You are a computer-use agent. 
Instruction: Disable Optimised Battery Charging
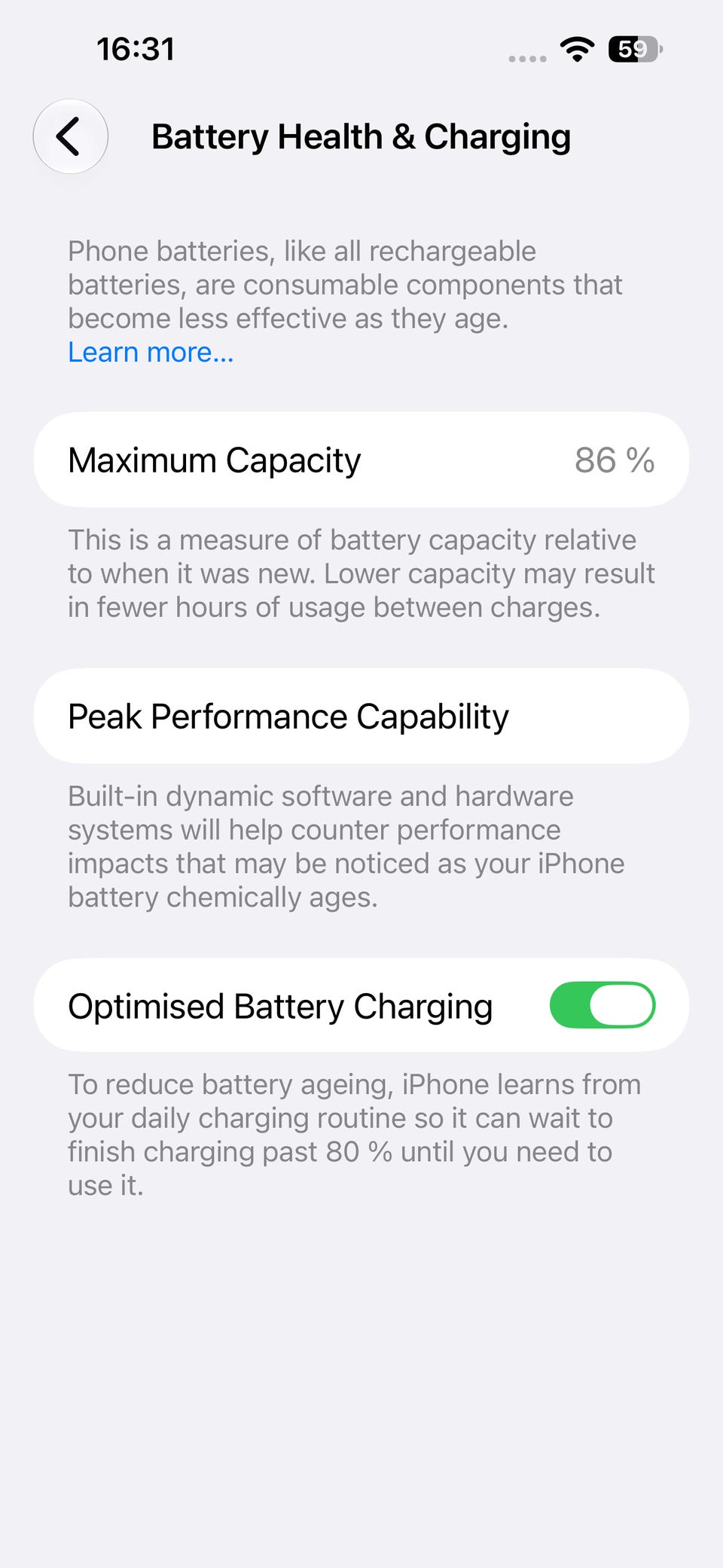[x=602, y=1005]
